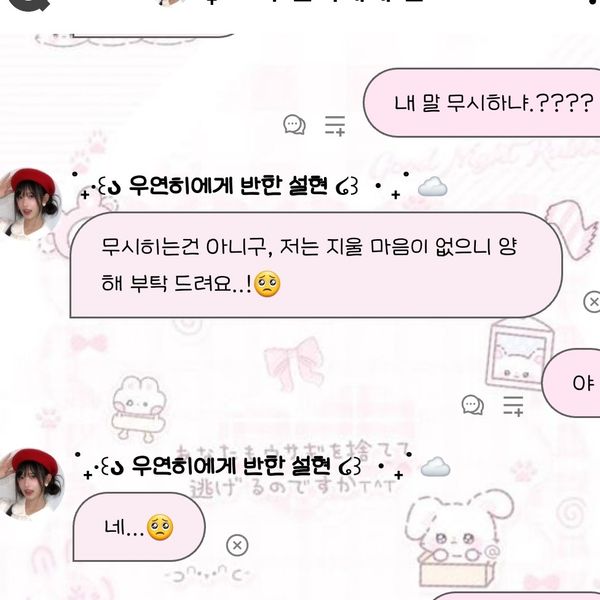The image size is (600, 600).
Task: Open reply icon under the '야' message
Action: [x=472, y=405]
